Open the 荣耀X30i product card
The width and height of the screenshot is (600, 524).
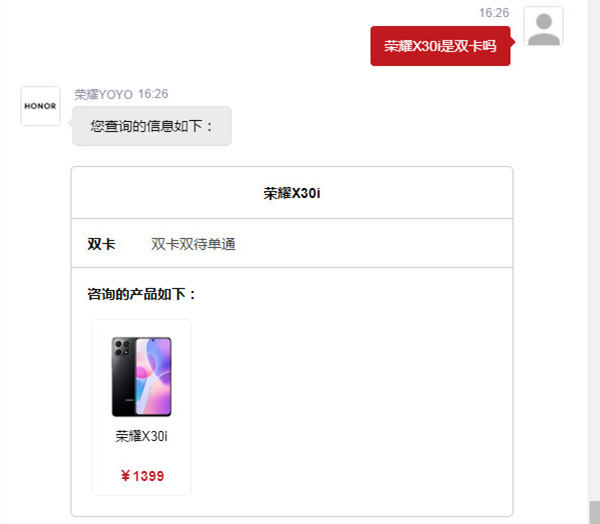(x=141, y=405)
